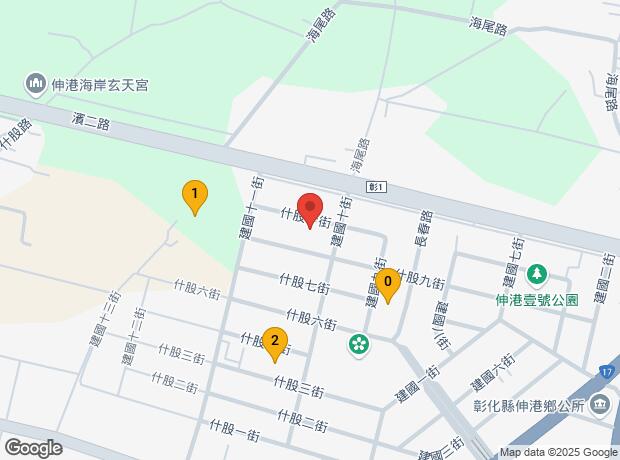This screenshot has height=460, width=620.
Task: Tap the green flower place icon
Action: [358, 345]
